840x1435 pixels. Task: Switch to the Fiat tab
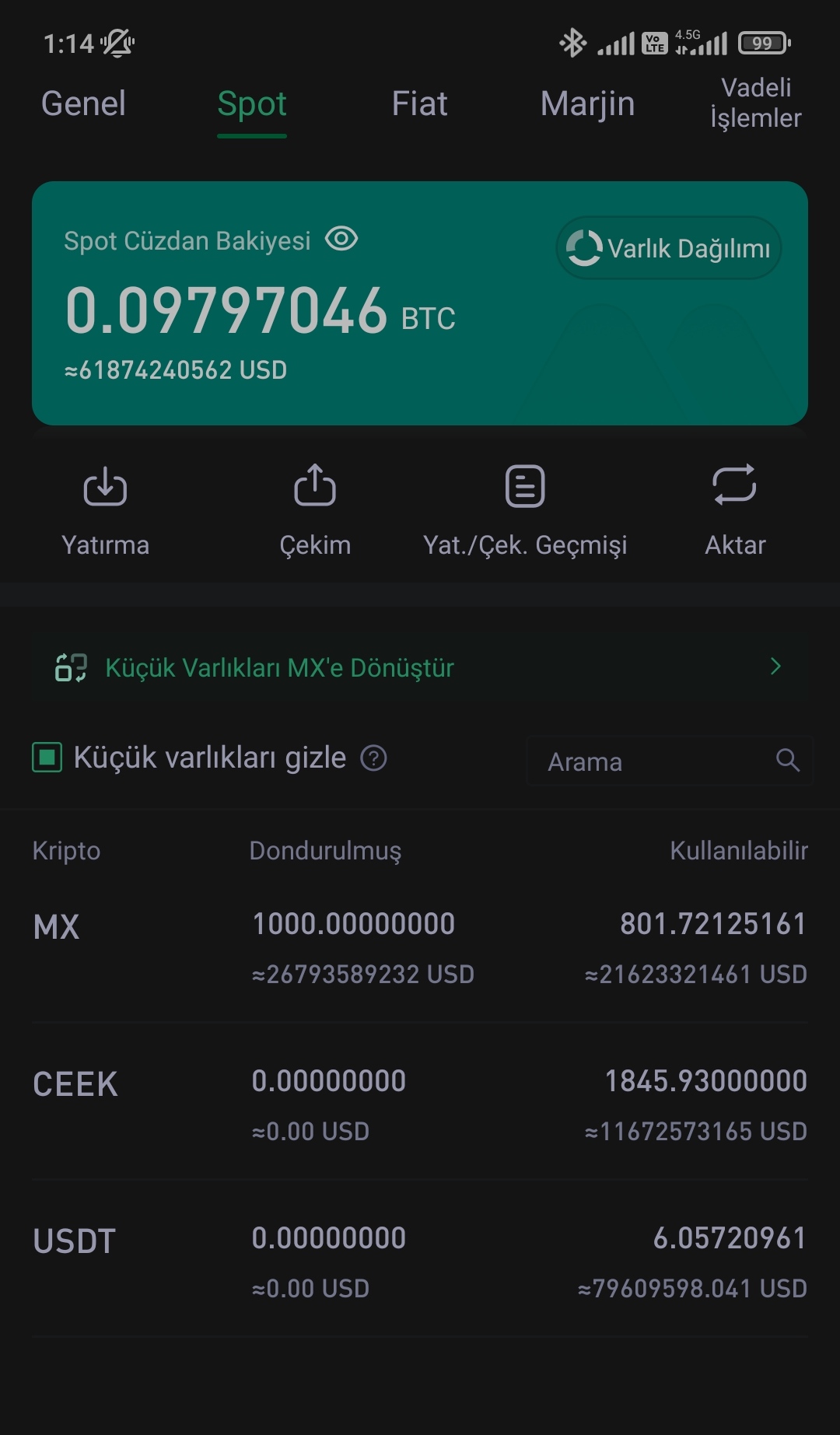419,103
